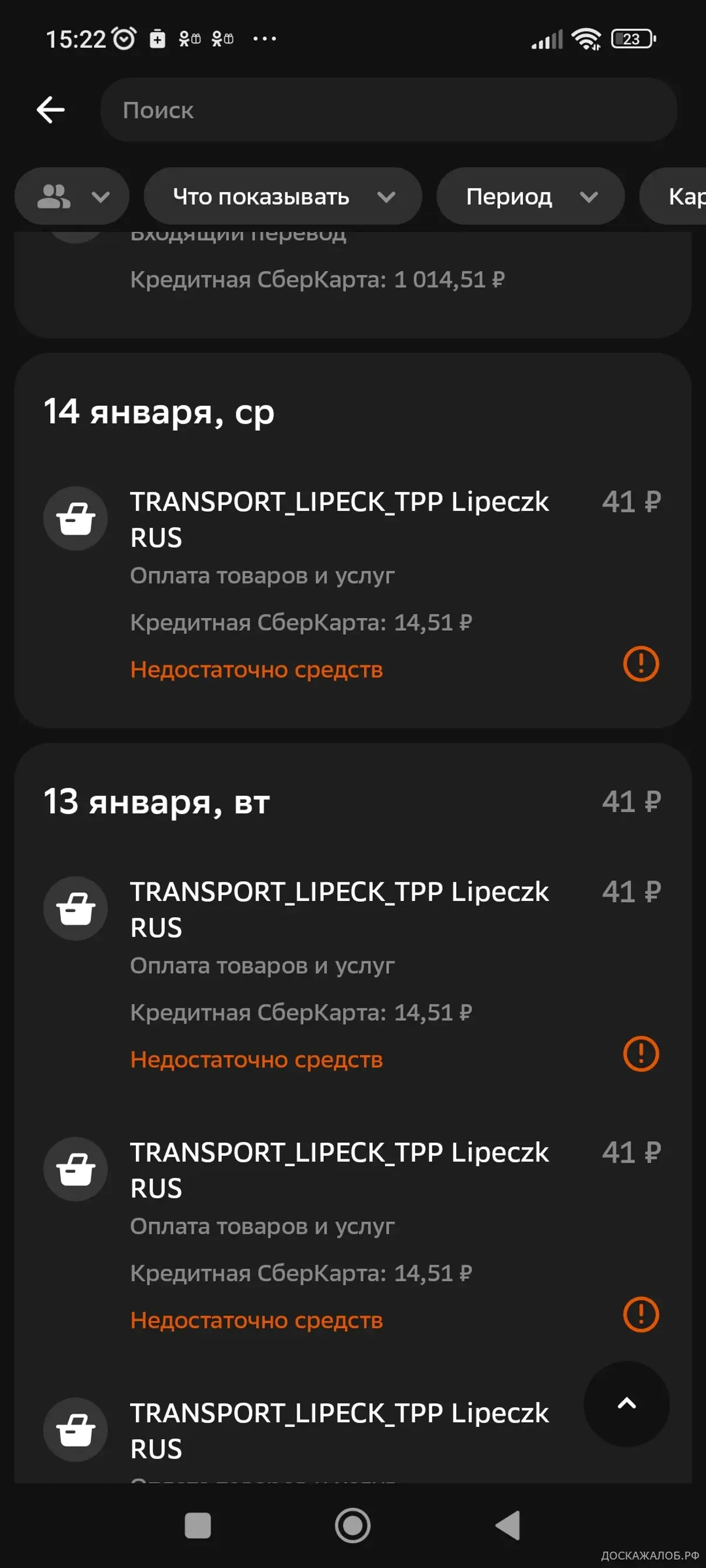Go back with the top-left arrow

coord(51,110)
